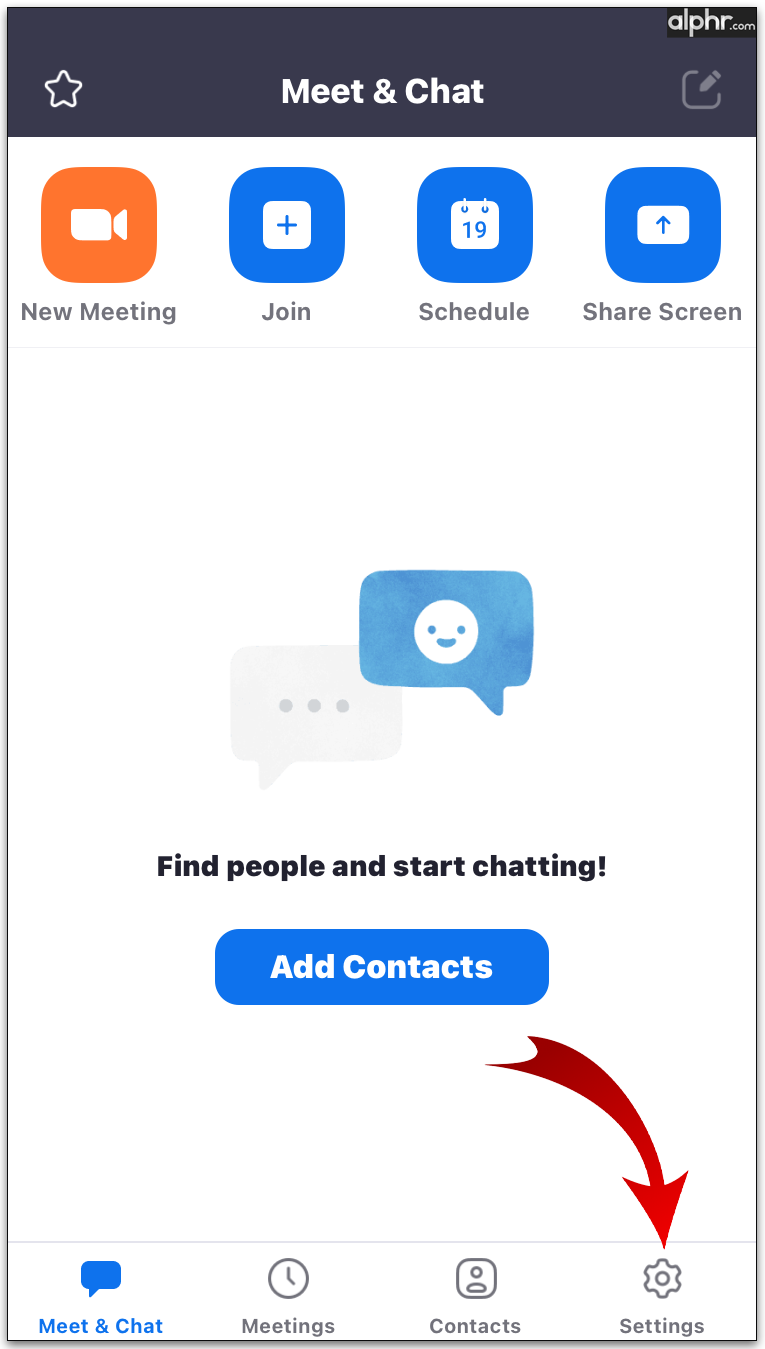Image resolution: width=765 pixels, height=1349 pixels.
Task: Tap Join to enter a meeting
Action: pos(287,225)
